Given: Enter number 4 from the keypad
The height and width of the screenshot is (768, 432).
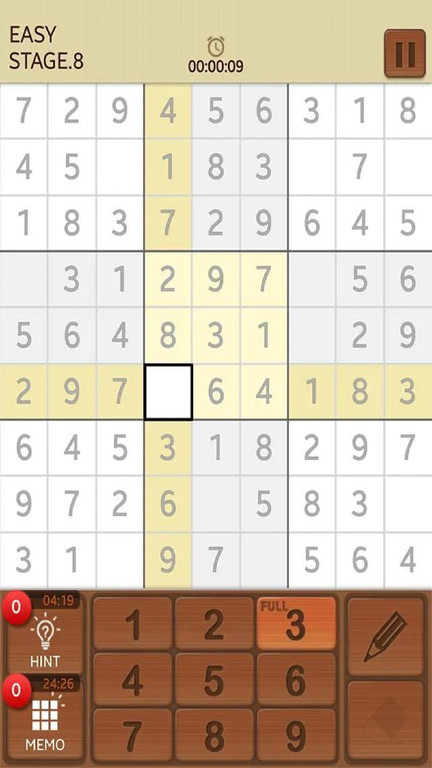Looking at the screenshot, I should tap(133, 679).
